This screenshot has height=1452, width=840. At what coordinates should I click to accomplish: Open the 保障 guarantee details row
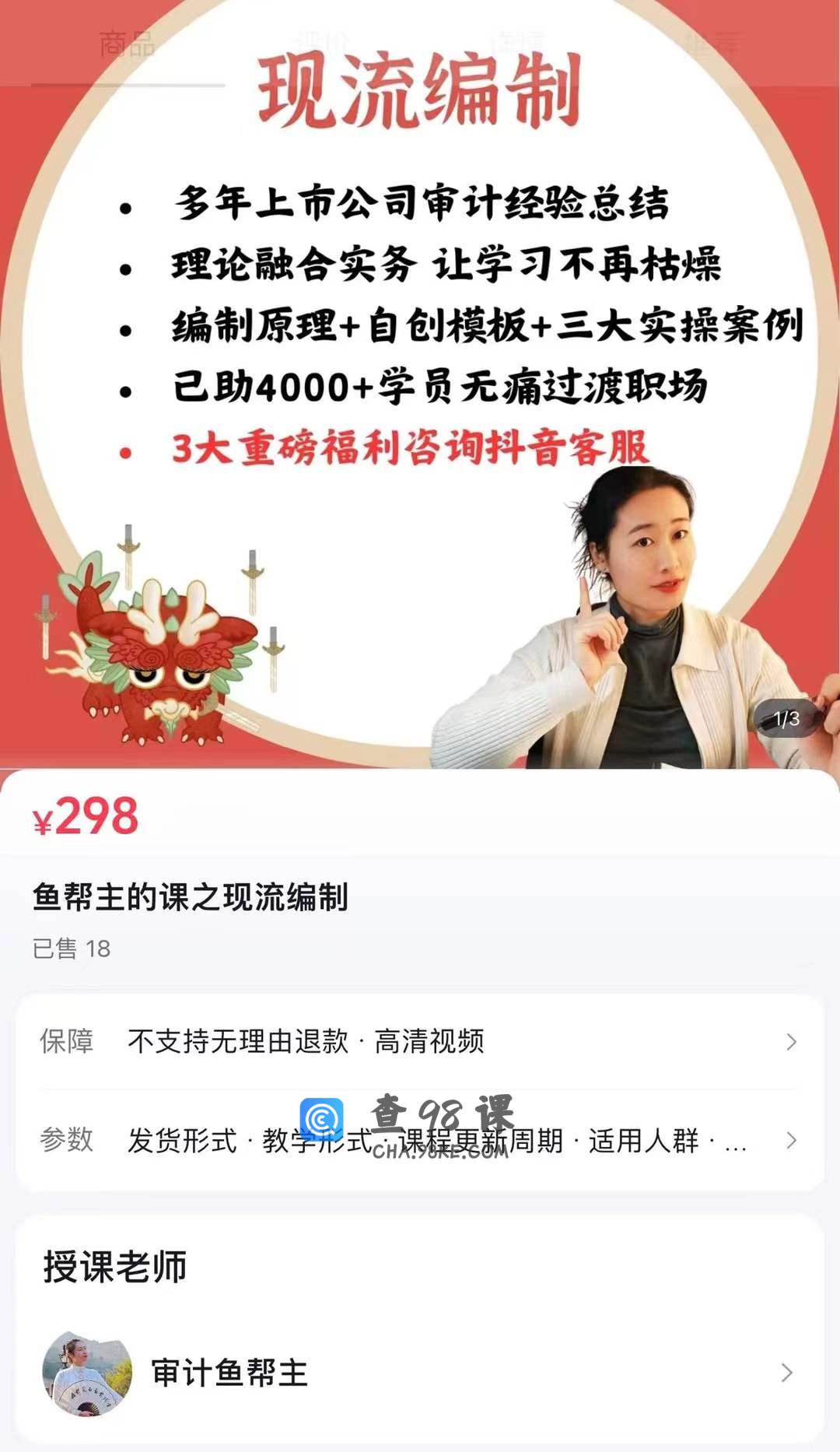click(x=420, y=1041)
